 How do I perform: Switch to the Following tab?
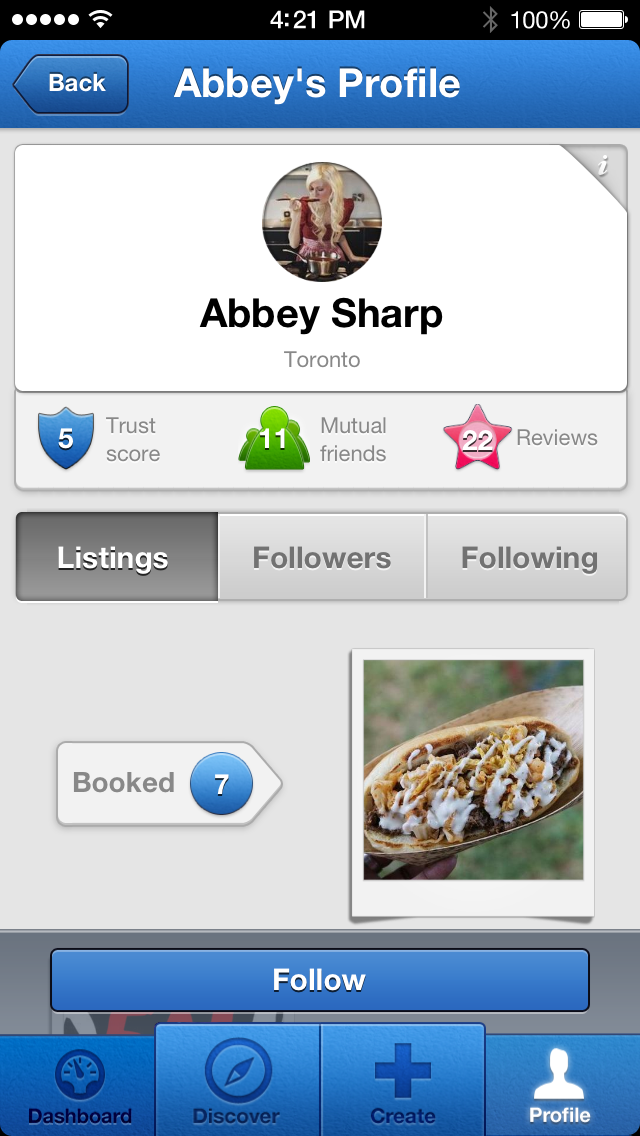point(528,557)
